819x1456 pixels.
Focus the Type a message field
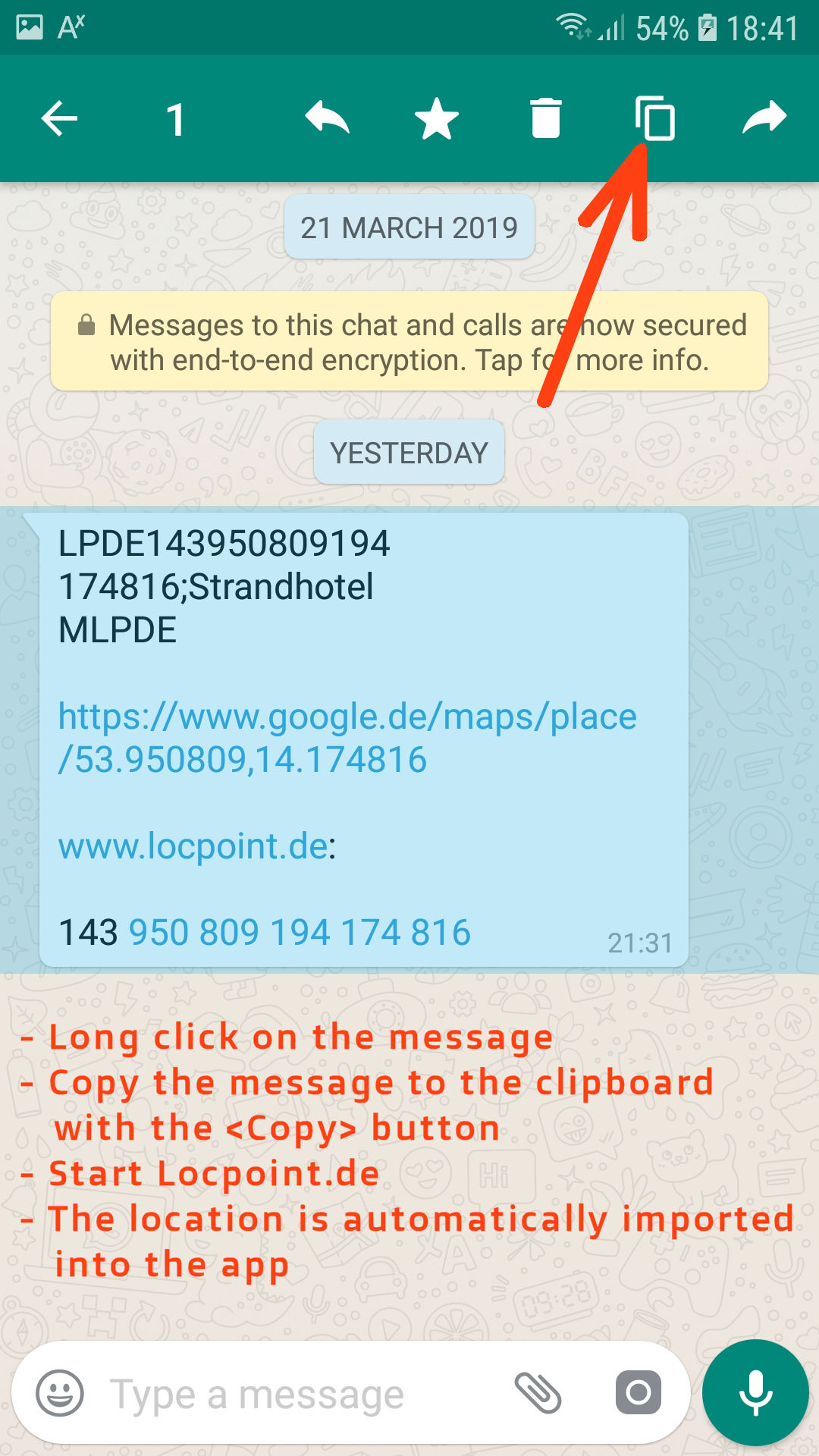[303, 1394]
